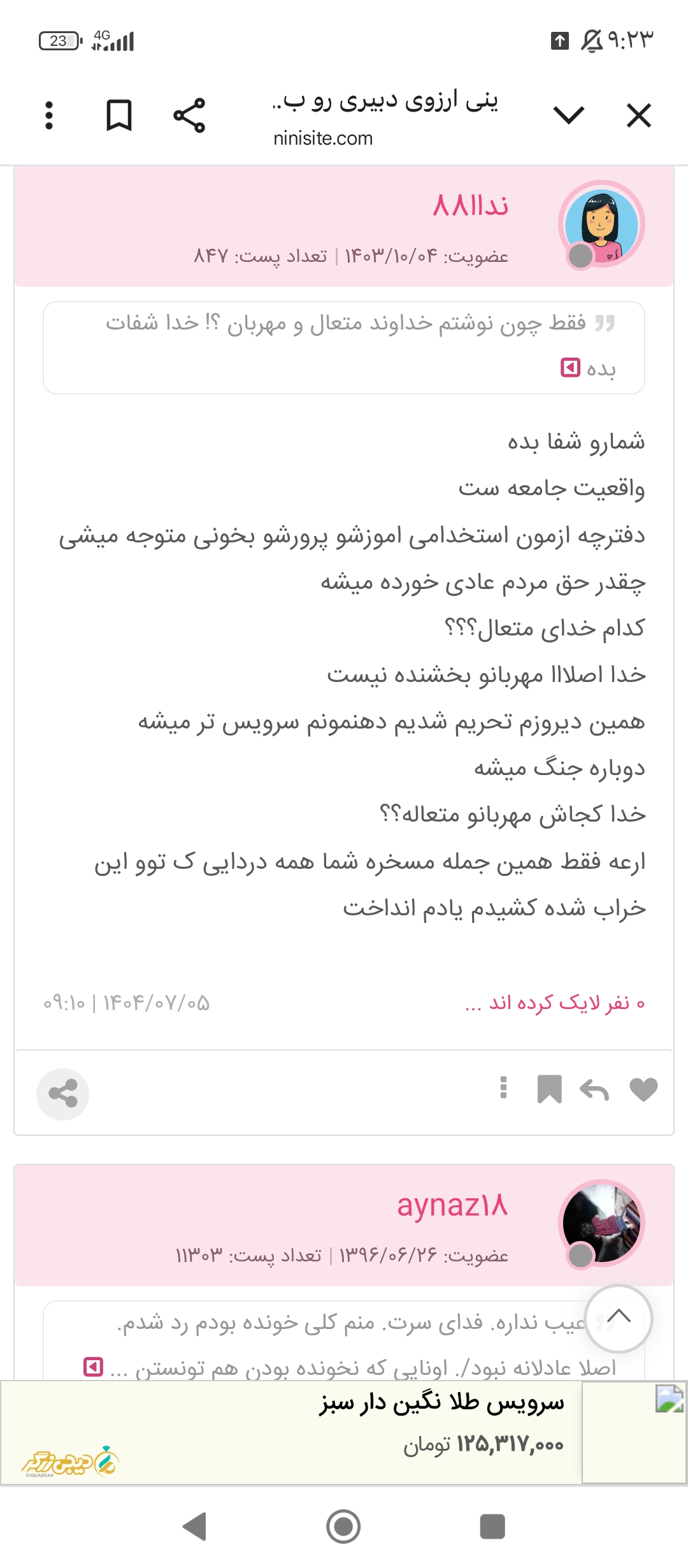View who liked ندا۸۸ post

point(555,1003)
